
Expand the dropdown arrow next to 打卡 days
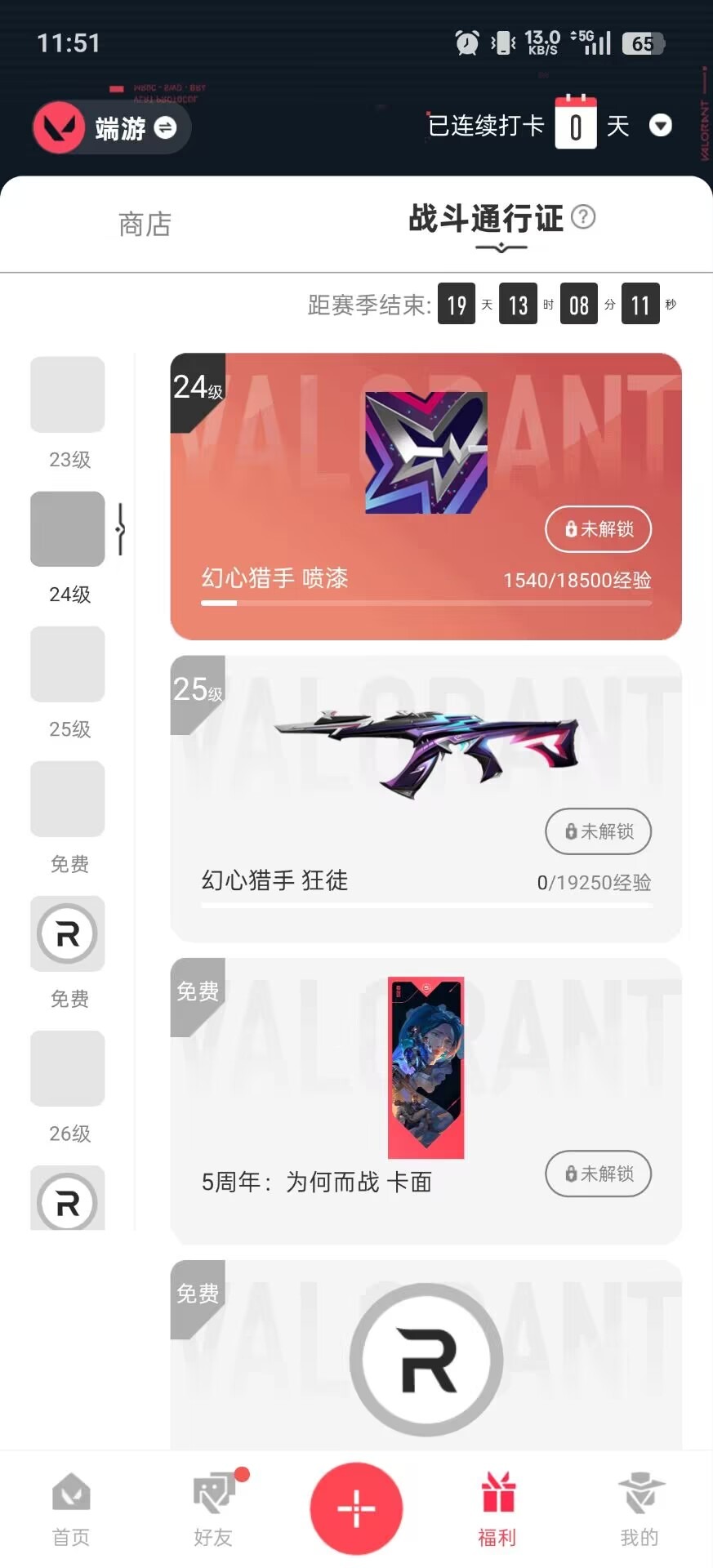tap(660, 126)
